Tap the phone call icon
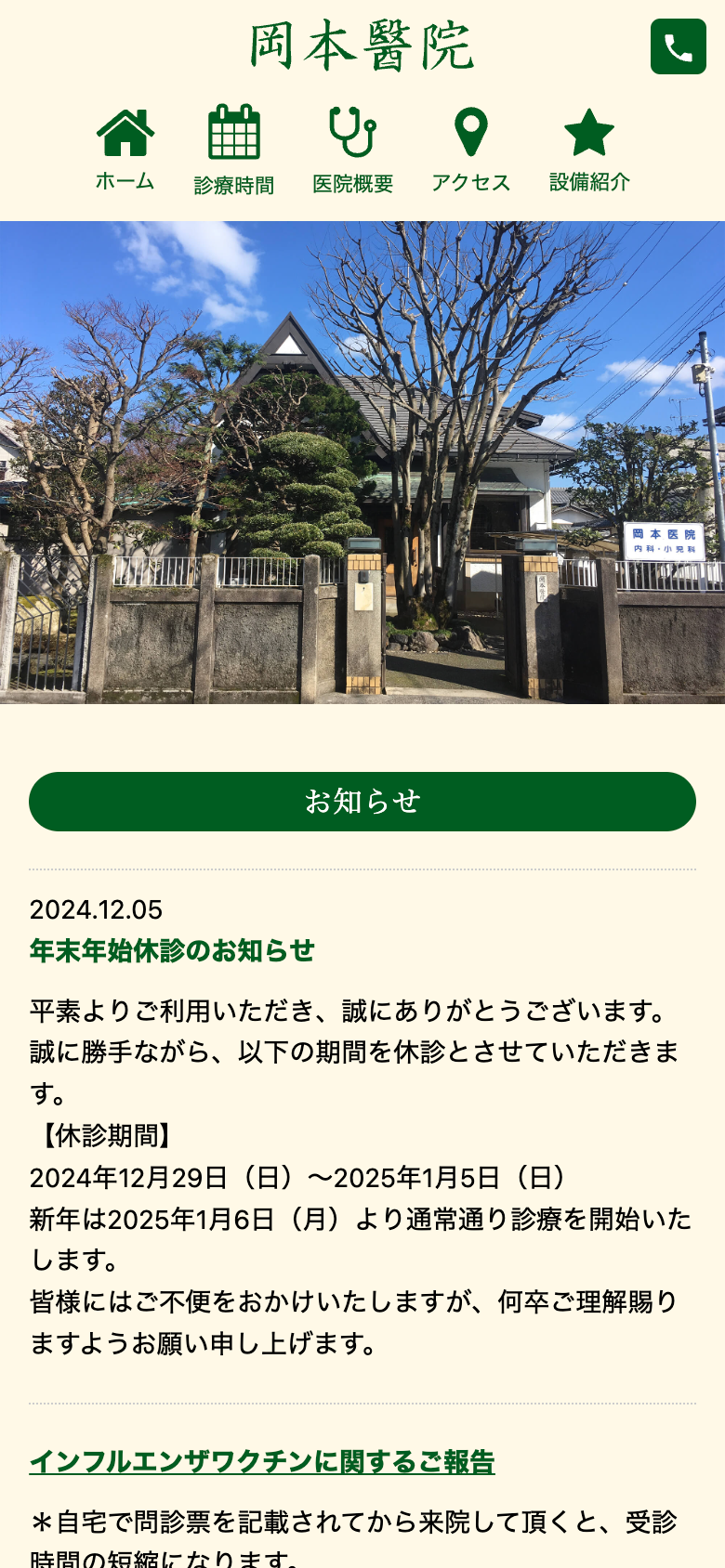This screenshot has height=1568, width=725. pos(679,46)
